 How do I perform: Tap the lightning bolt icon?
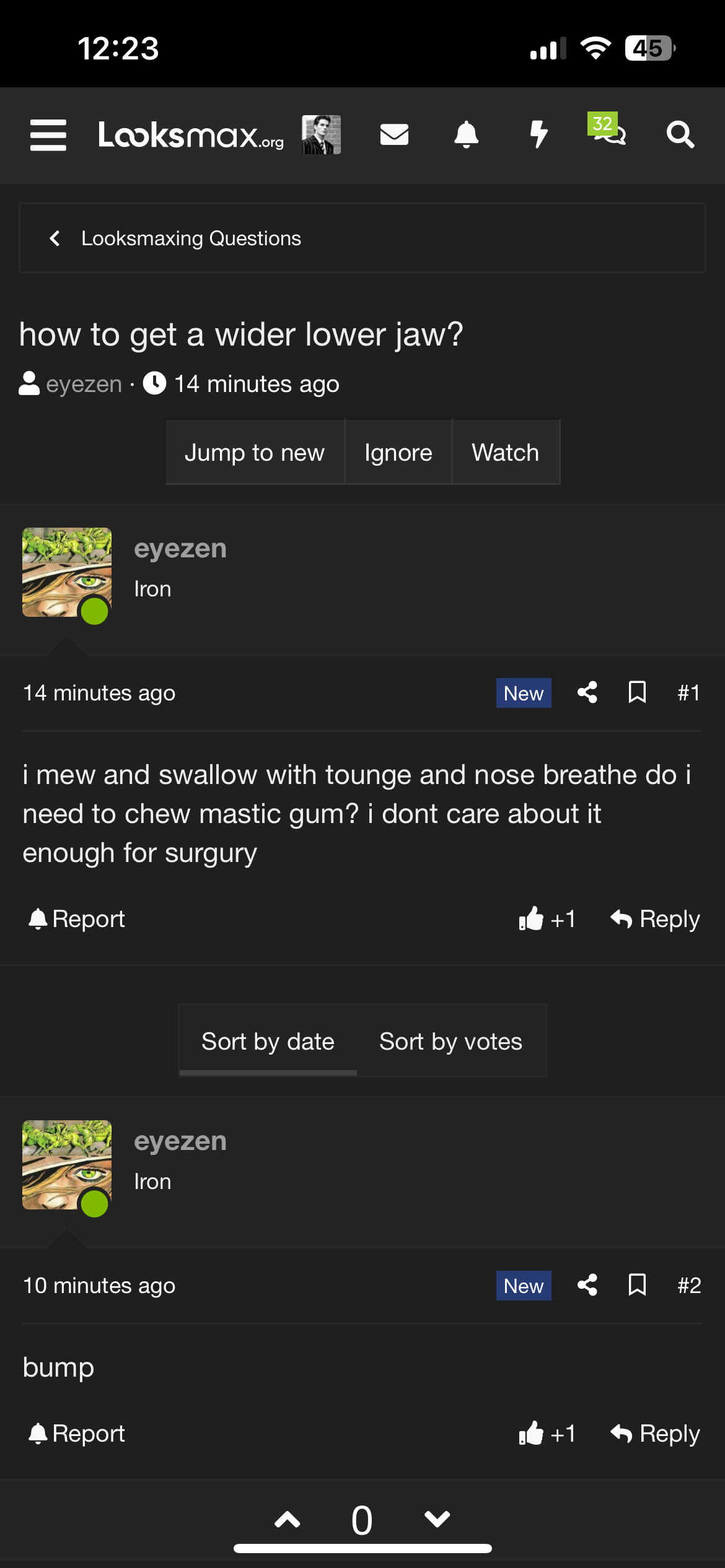pyautogui.click(x=538, y=134)
